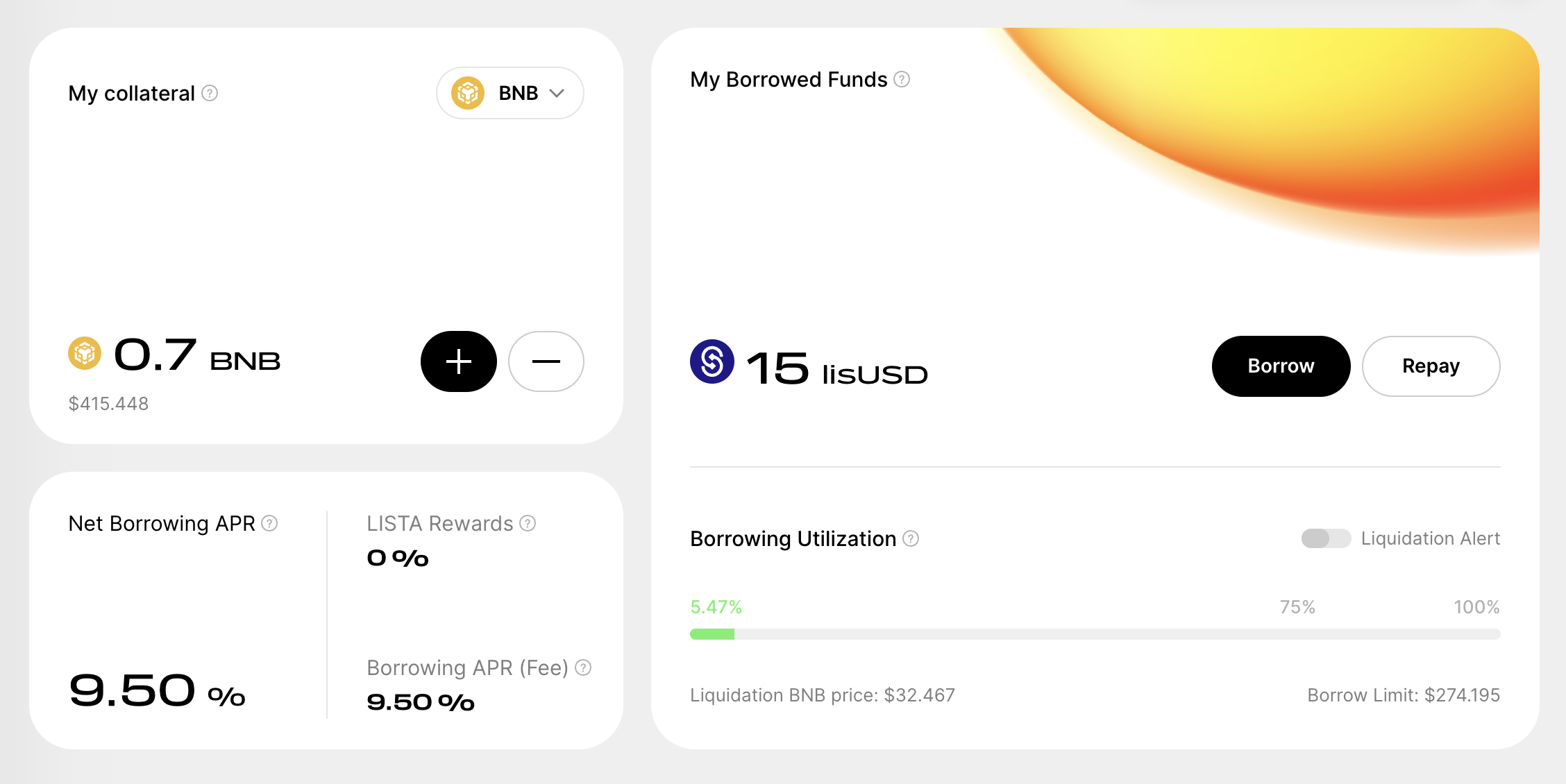Enable the Liquidation Alert switch
Viewport: 1566px width, 784px height.
(x=1326, y=538)
